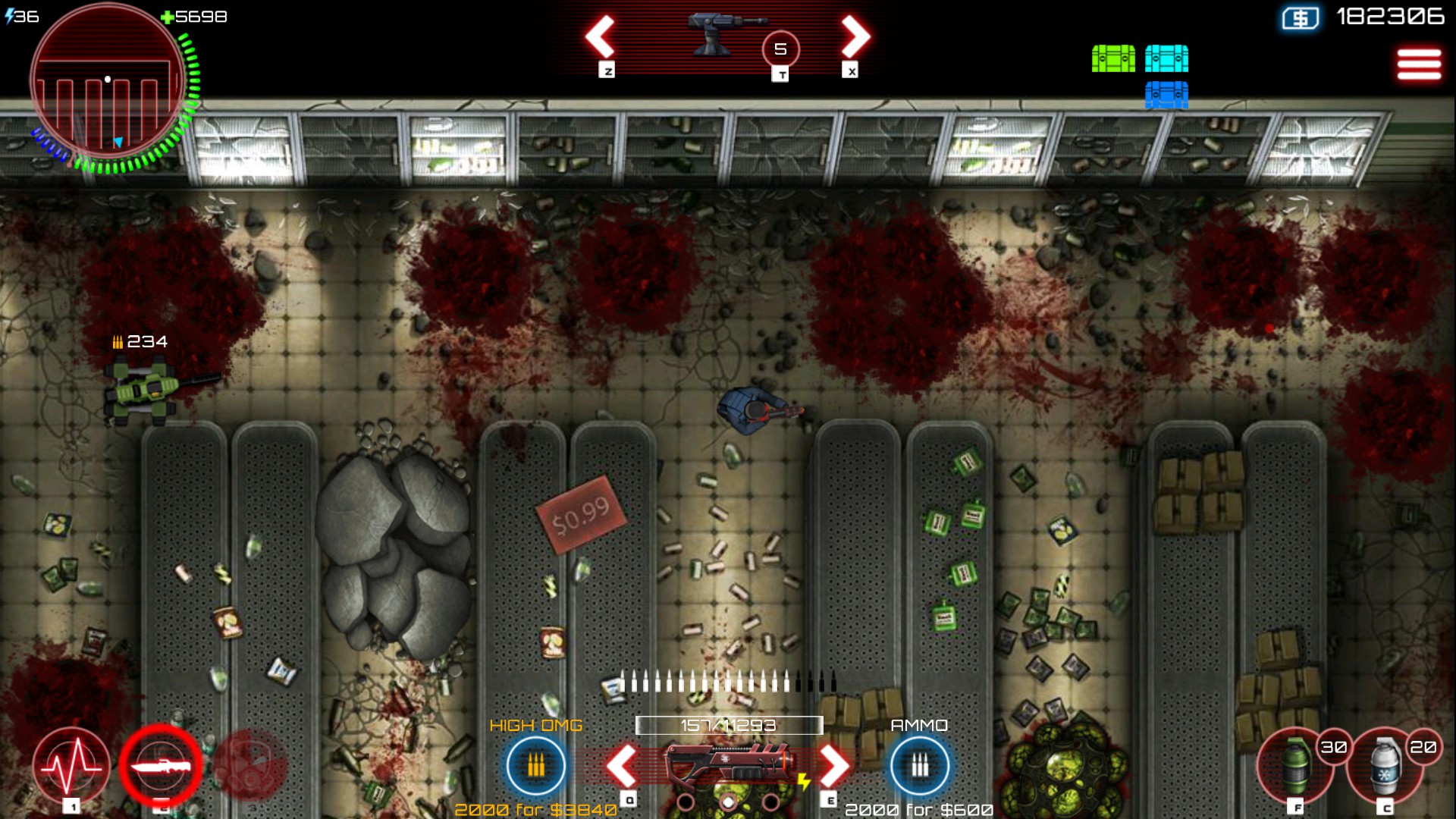The image size is (1456, 819).
Task: Throw a cryo grenade
Action: point(1385,766)
